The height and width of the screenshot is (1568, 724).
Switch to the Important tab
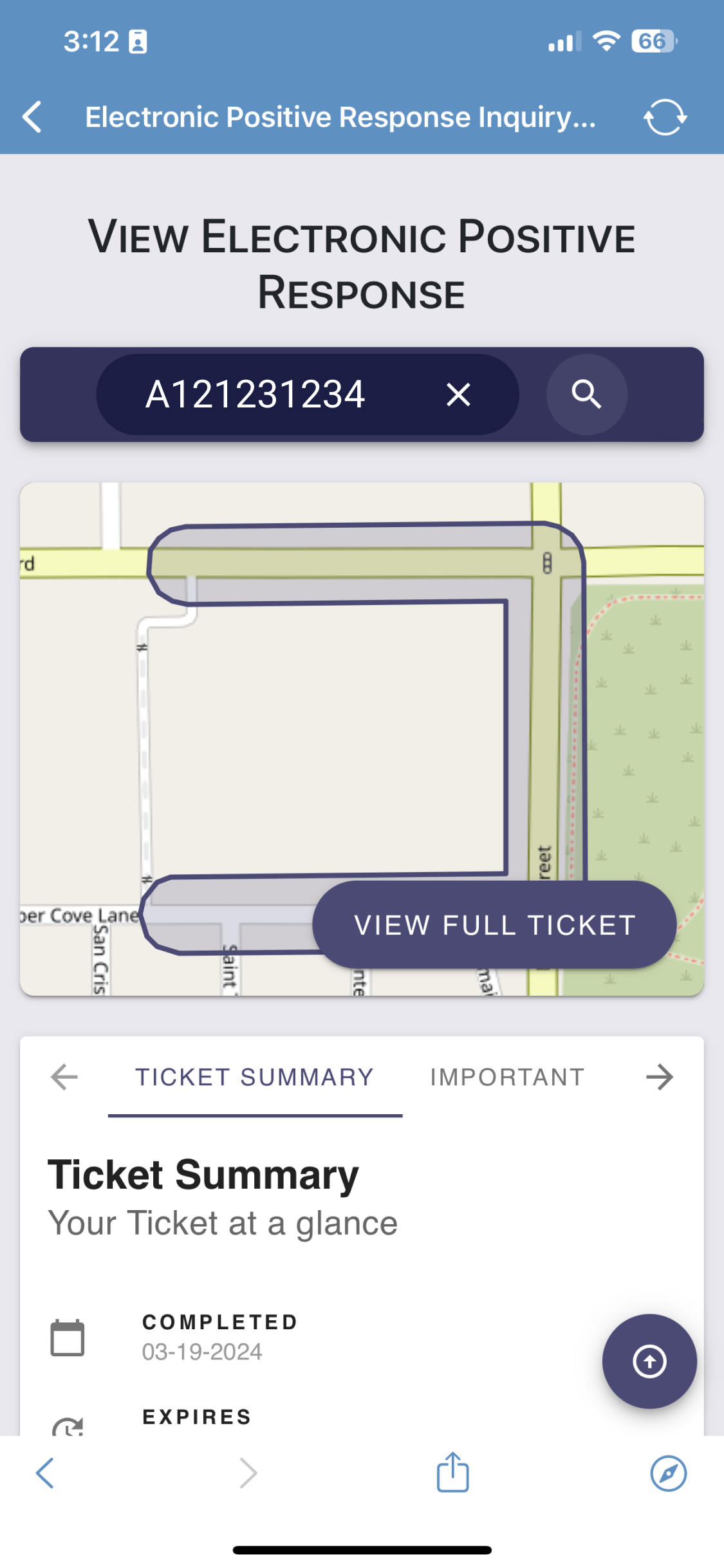click(x=507, y=1077)
